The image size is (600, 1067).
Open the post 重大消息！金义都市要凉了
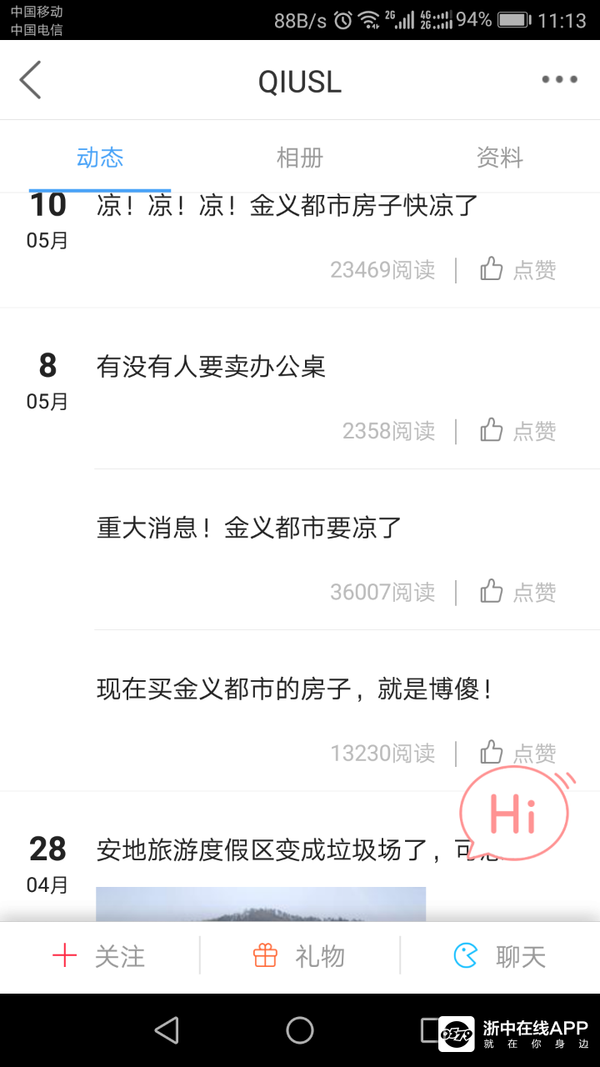coord(249,528)
